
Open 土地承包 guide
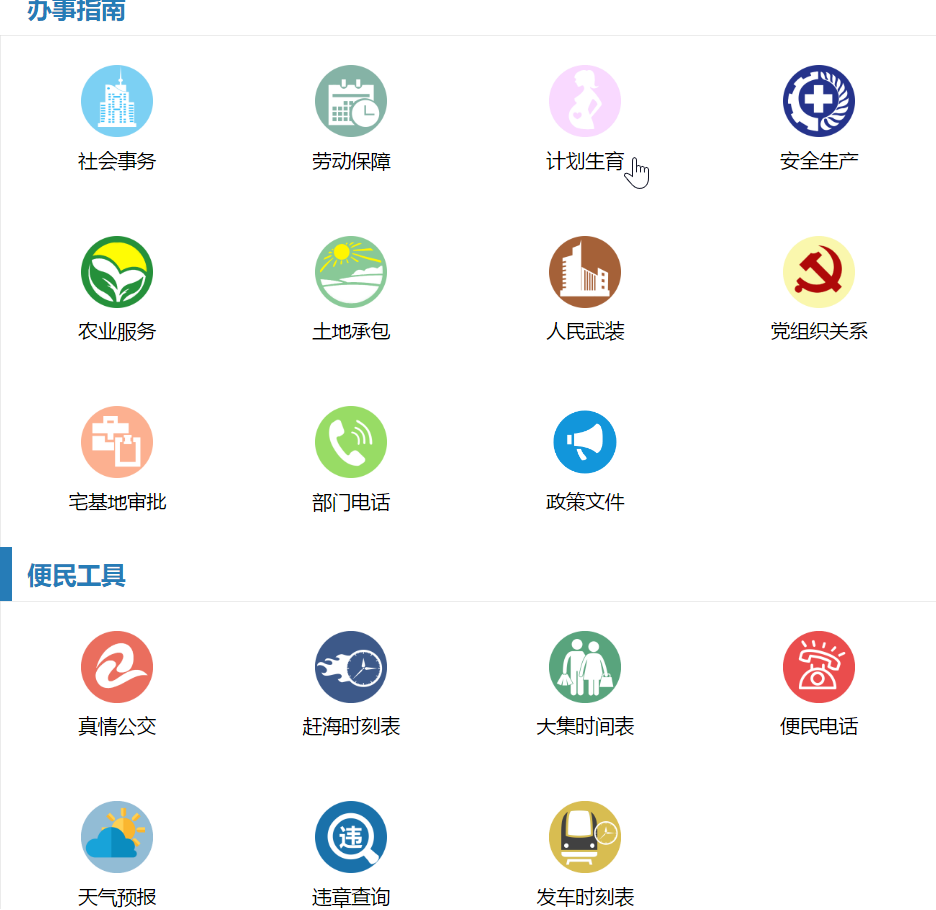351,272
